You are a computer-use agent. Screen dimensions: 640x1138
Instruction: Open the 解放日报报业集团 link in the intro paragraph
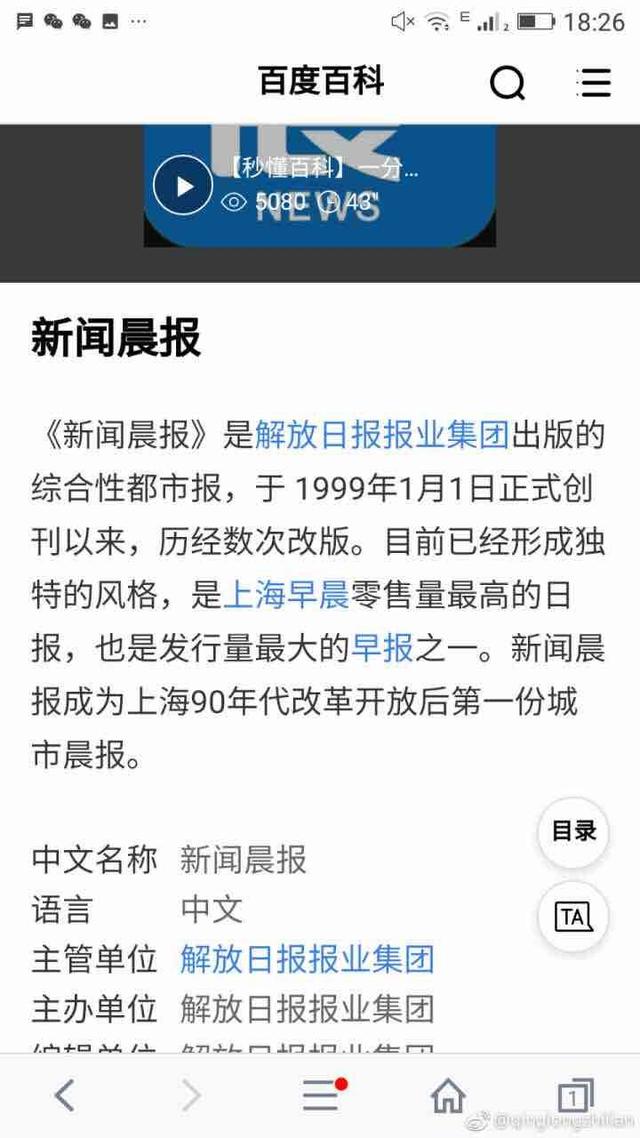point(382,435)
